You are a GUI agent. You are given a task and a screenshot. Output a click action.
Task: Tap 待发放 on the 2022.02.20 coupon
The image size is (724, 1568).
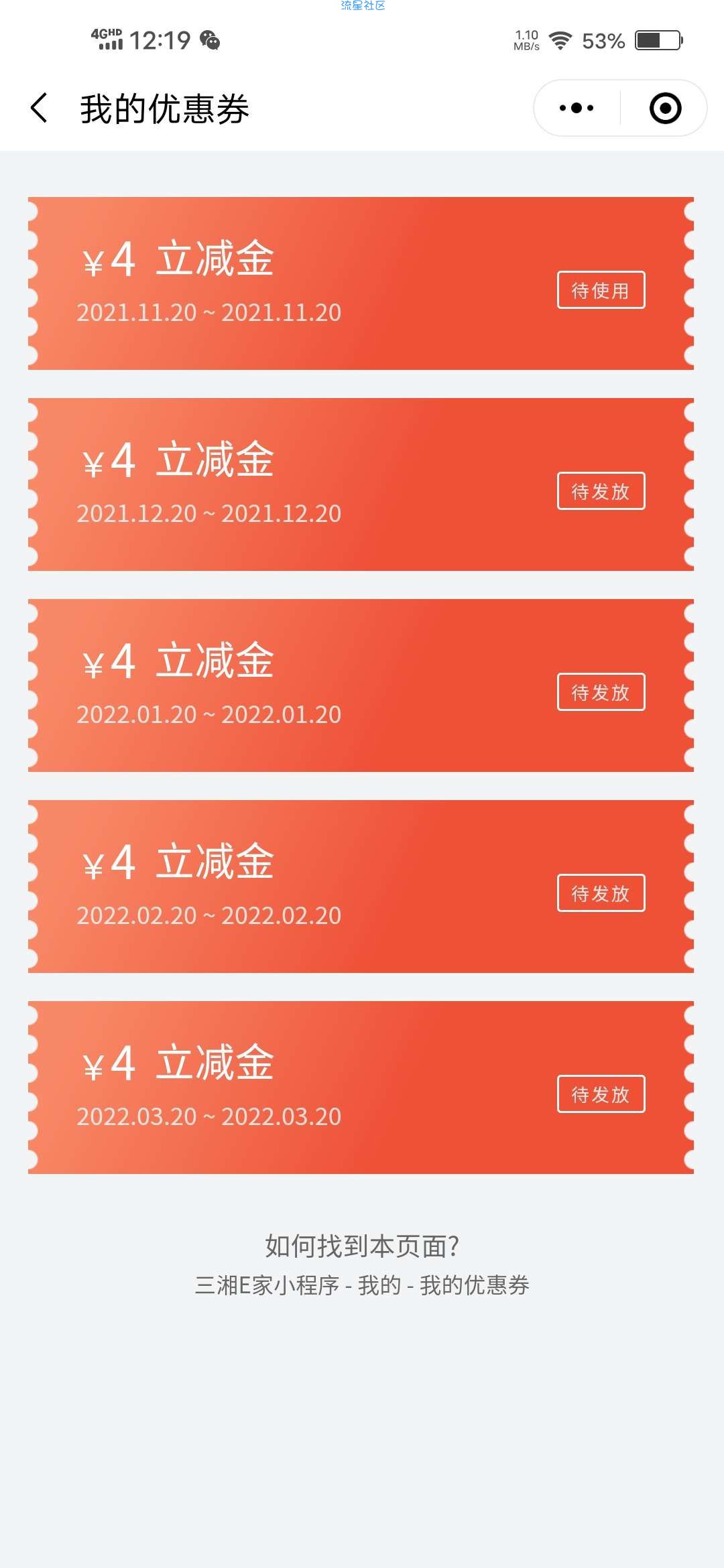(x=601, y=893)
